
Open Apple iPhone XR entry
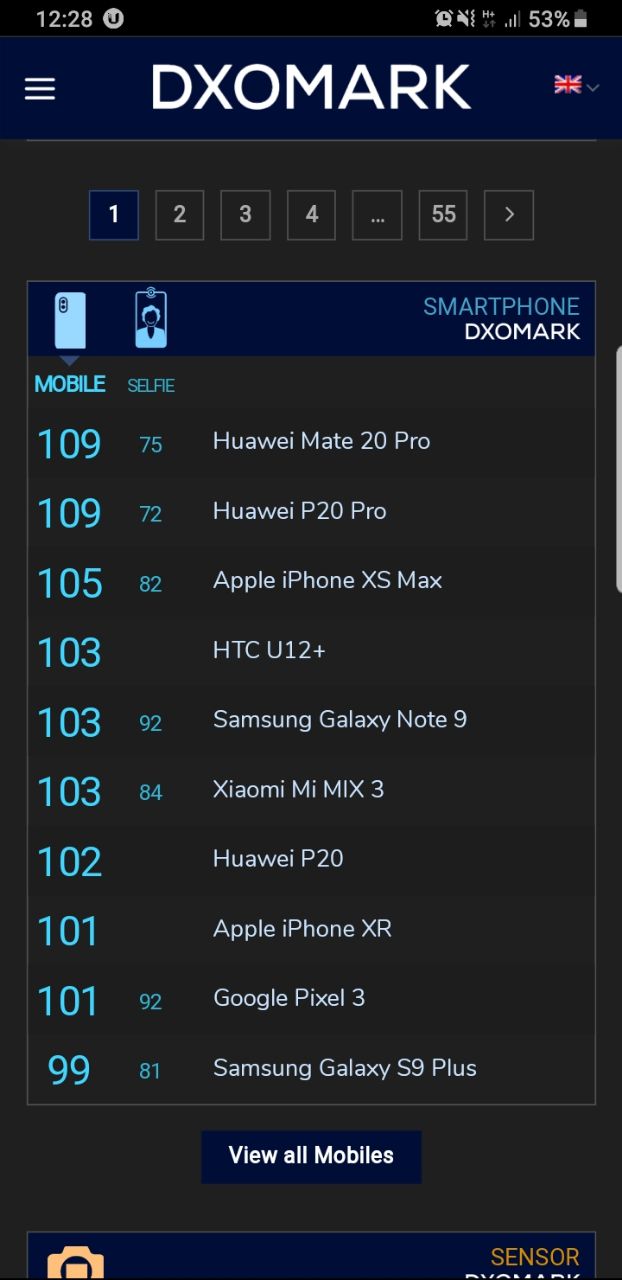(302, 929)
